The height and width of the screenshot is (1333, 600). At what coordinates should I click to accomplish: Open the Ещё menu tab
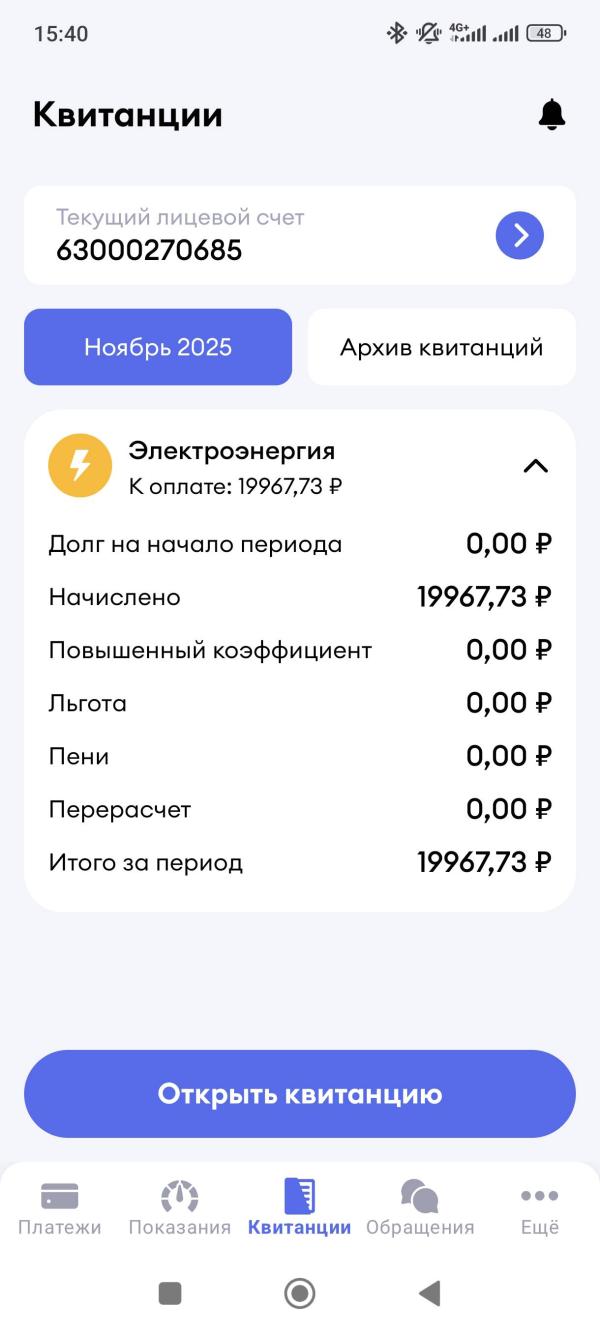coord(540,1208)
